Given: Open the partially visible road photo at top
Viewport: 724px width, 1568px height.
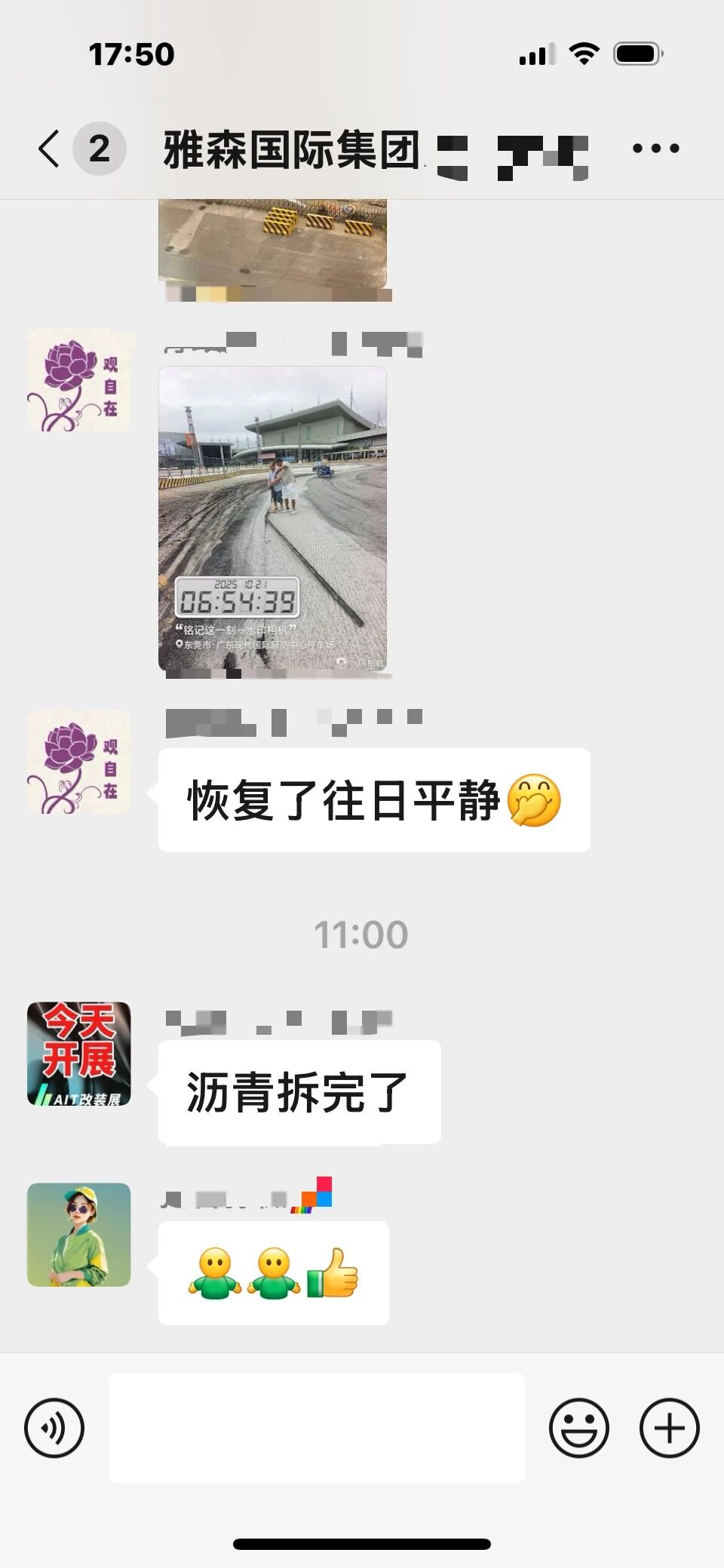Looking at the screenshot, I should (272, 243).
